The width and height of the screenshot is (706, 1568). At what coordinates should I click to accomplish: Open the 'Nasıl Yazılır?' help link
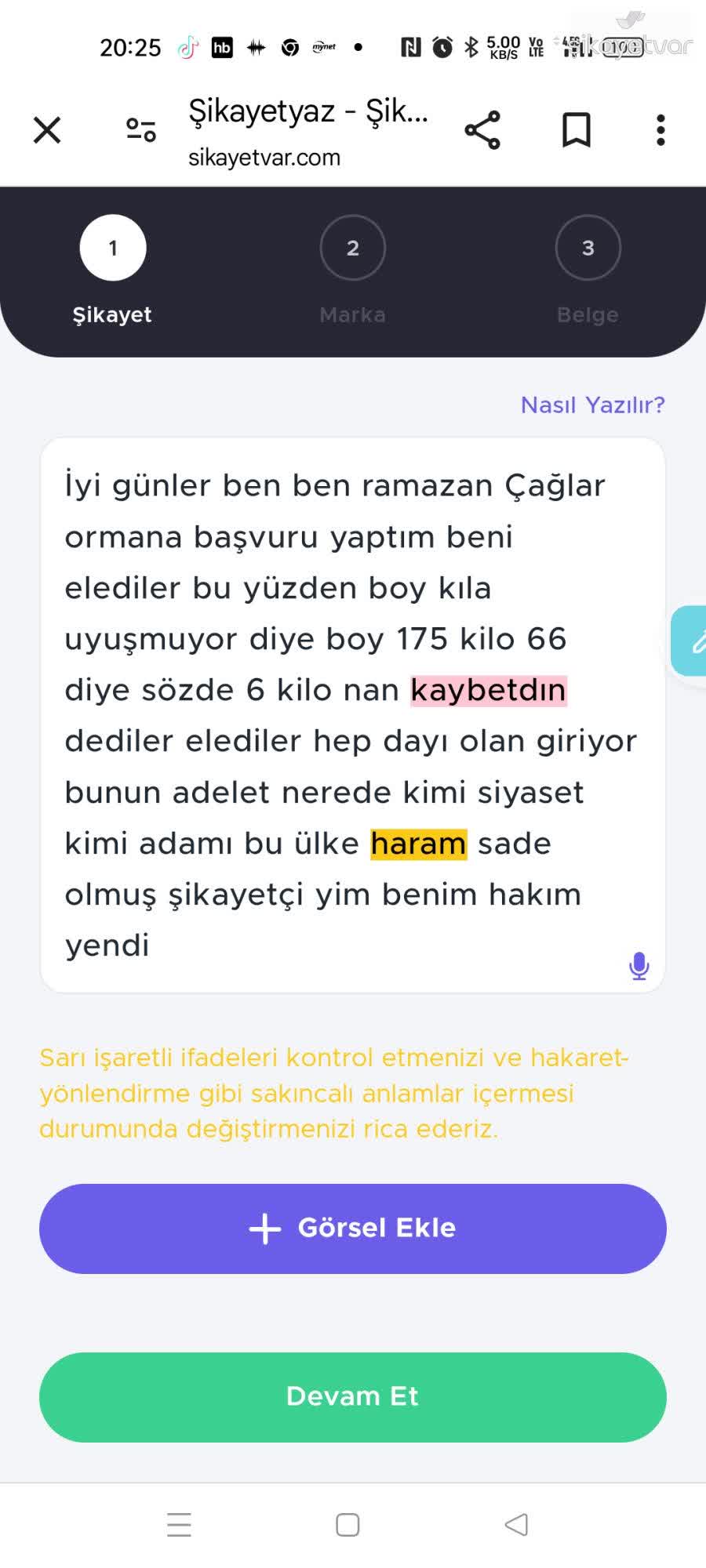(592, 405)
